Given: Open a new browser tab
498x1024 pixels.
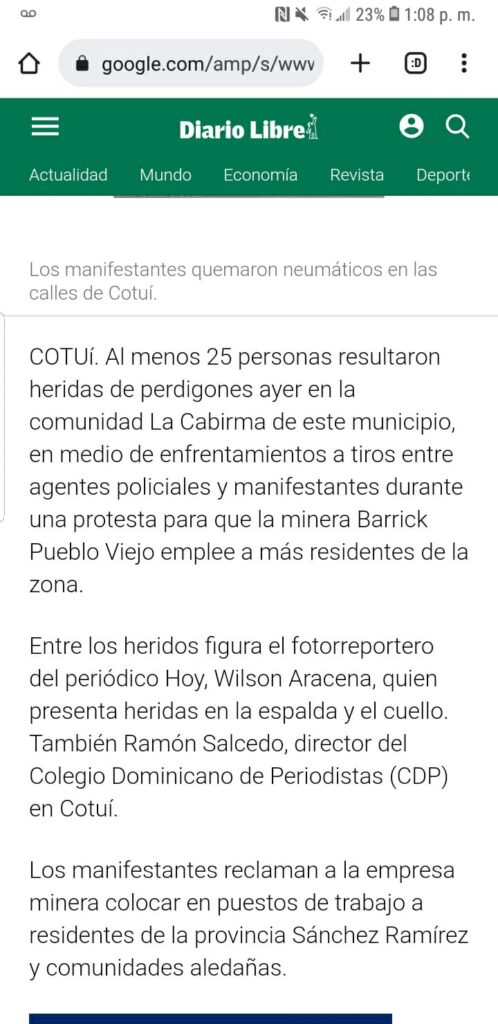Looking at the screenshot, I should [x=360, y=63].
